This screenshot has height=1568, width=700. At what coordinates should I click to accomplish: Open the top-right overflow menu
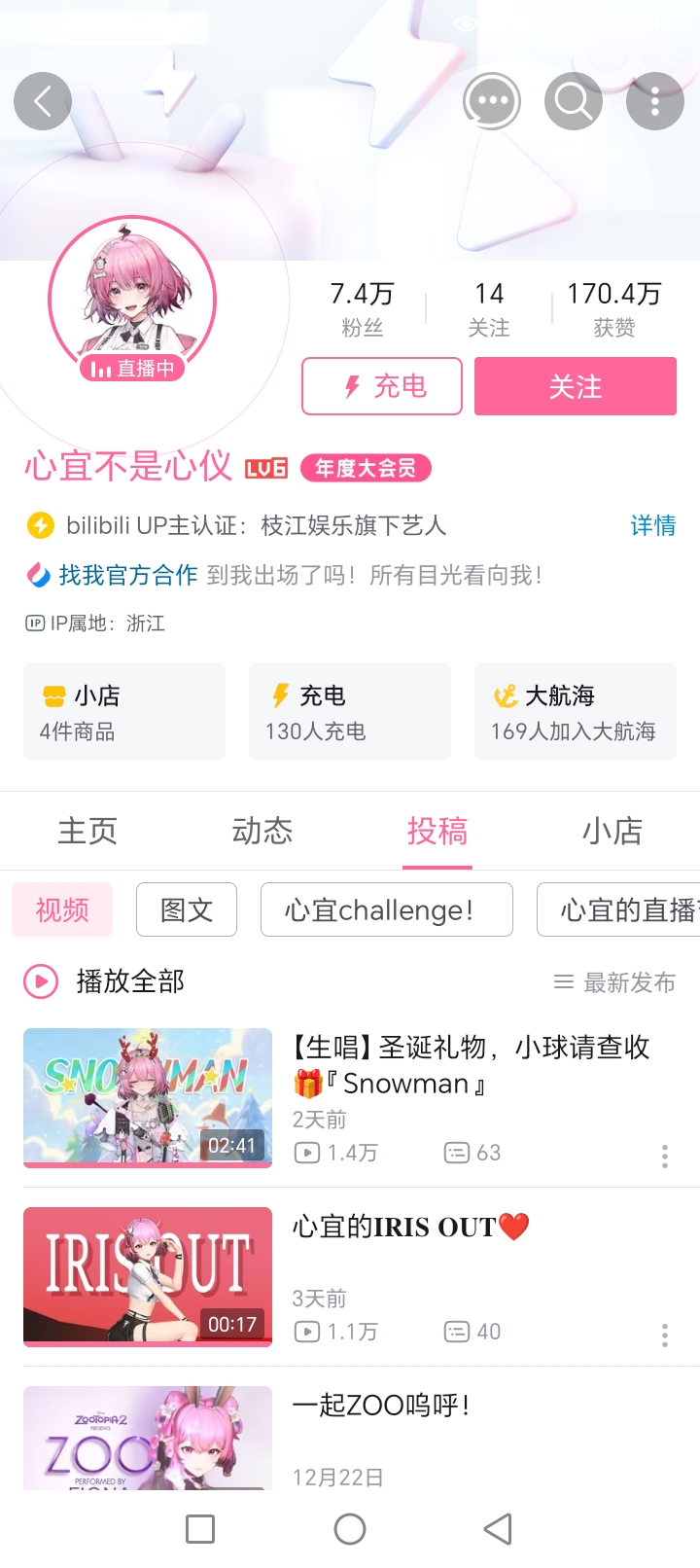(654, 101)
